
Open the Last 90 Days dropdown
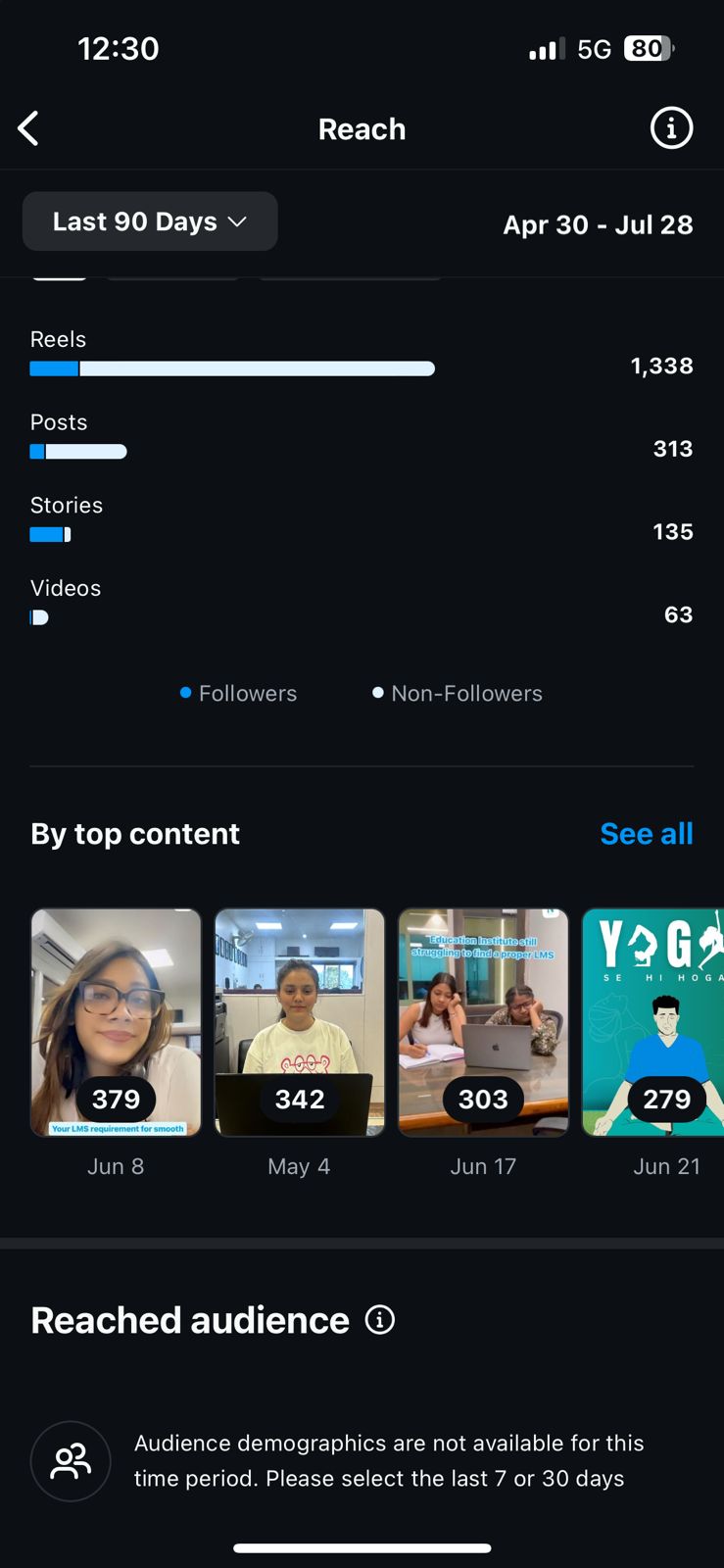(150, 221)
